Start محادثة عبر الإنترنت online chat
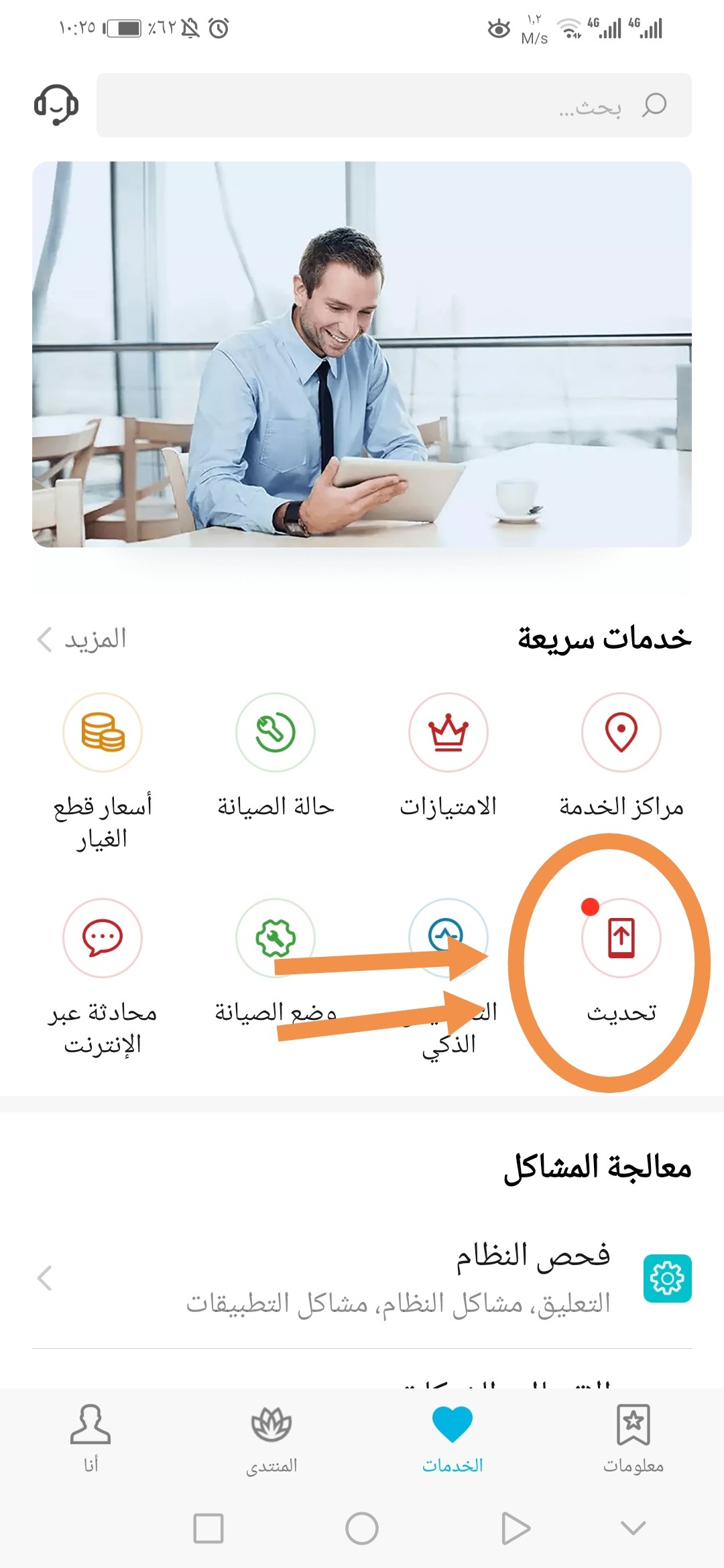 tap(103, 938)
